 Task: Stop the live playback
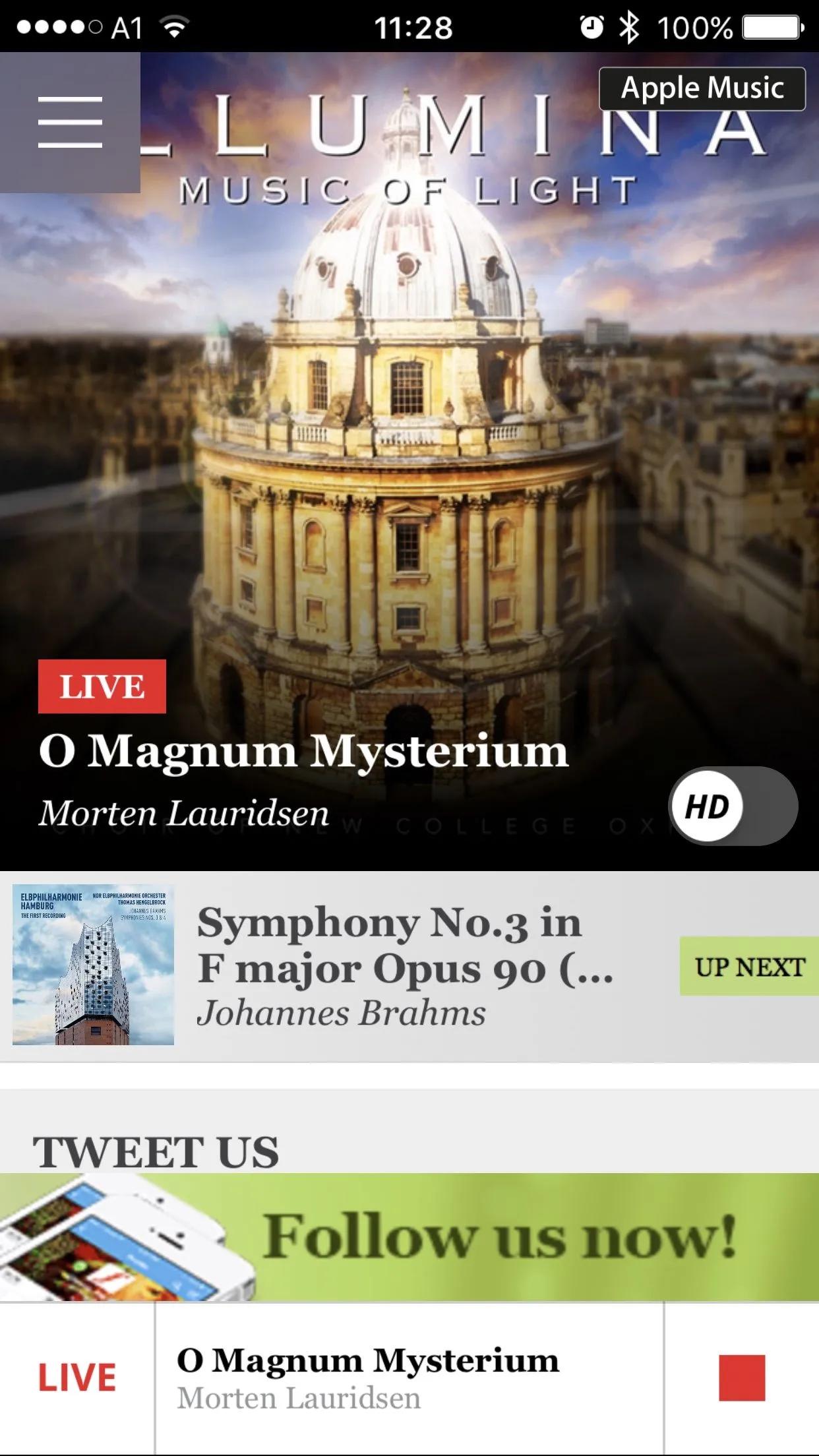click(742, 1378)
